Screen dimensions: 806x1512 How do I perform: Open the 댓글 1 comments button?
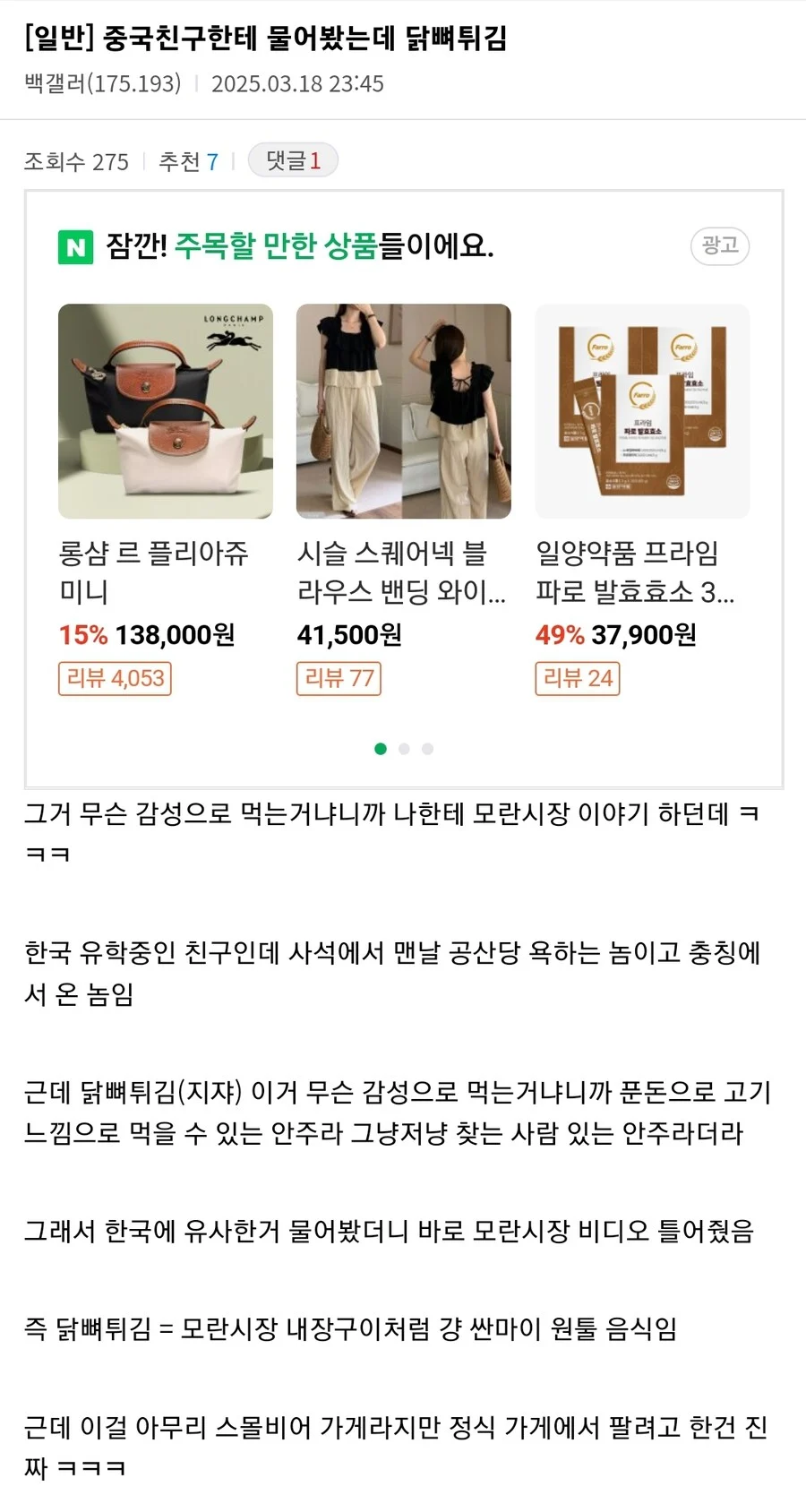point(293,161)
